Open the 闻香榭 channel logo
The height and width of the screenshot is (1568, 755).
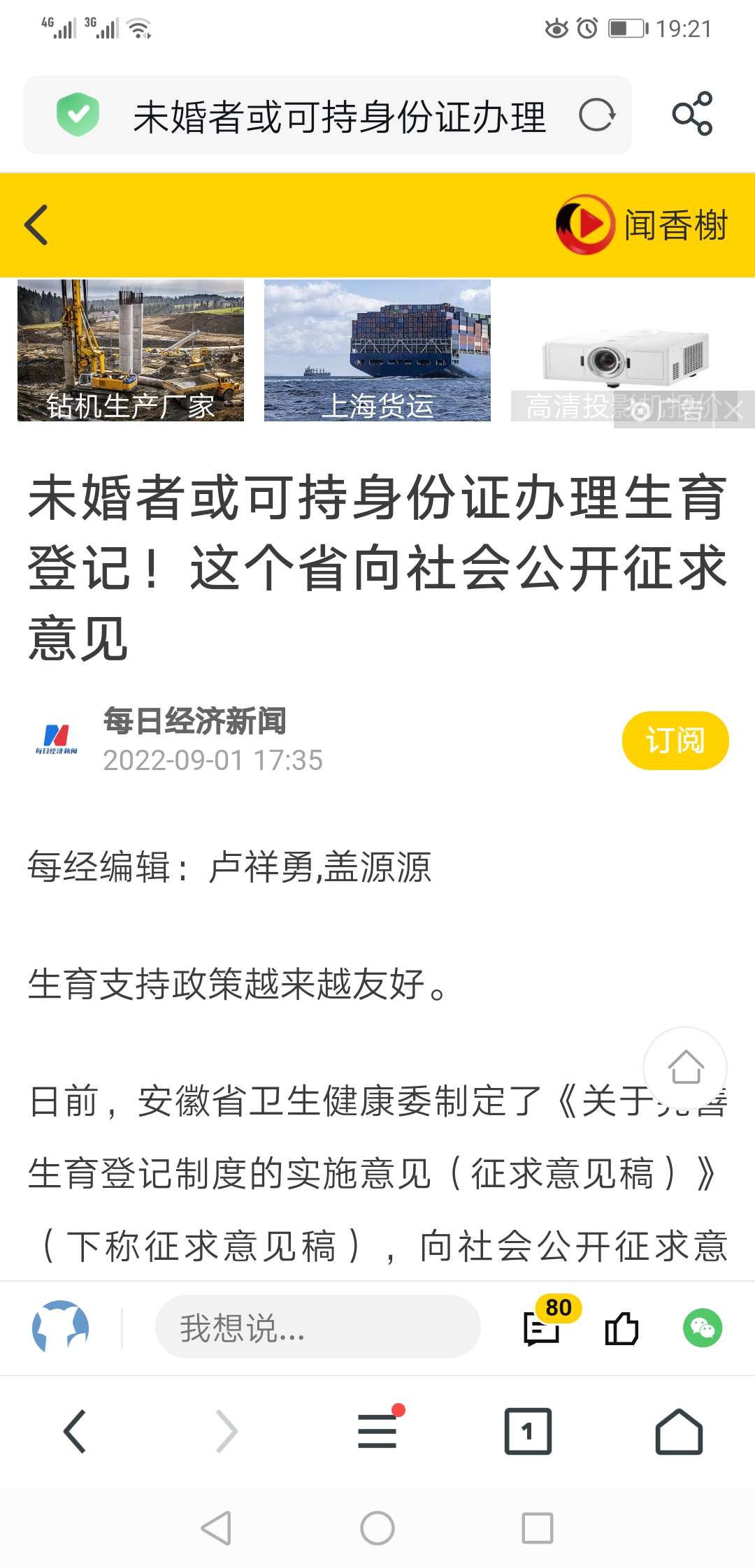coord(642,225)
